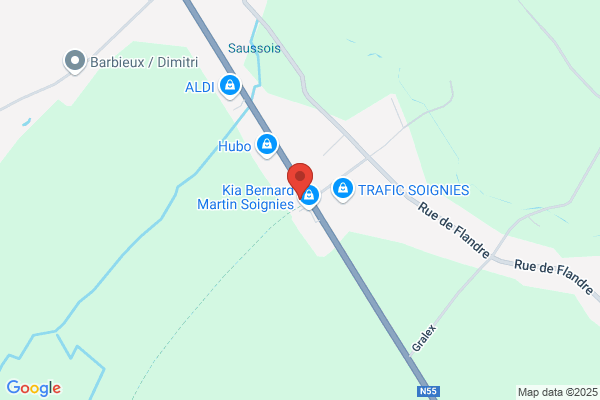The image size is (600, 400).
Task: Select the Barbieux / Dimitri place pin
Action: click(x=75, y=61)
